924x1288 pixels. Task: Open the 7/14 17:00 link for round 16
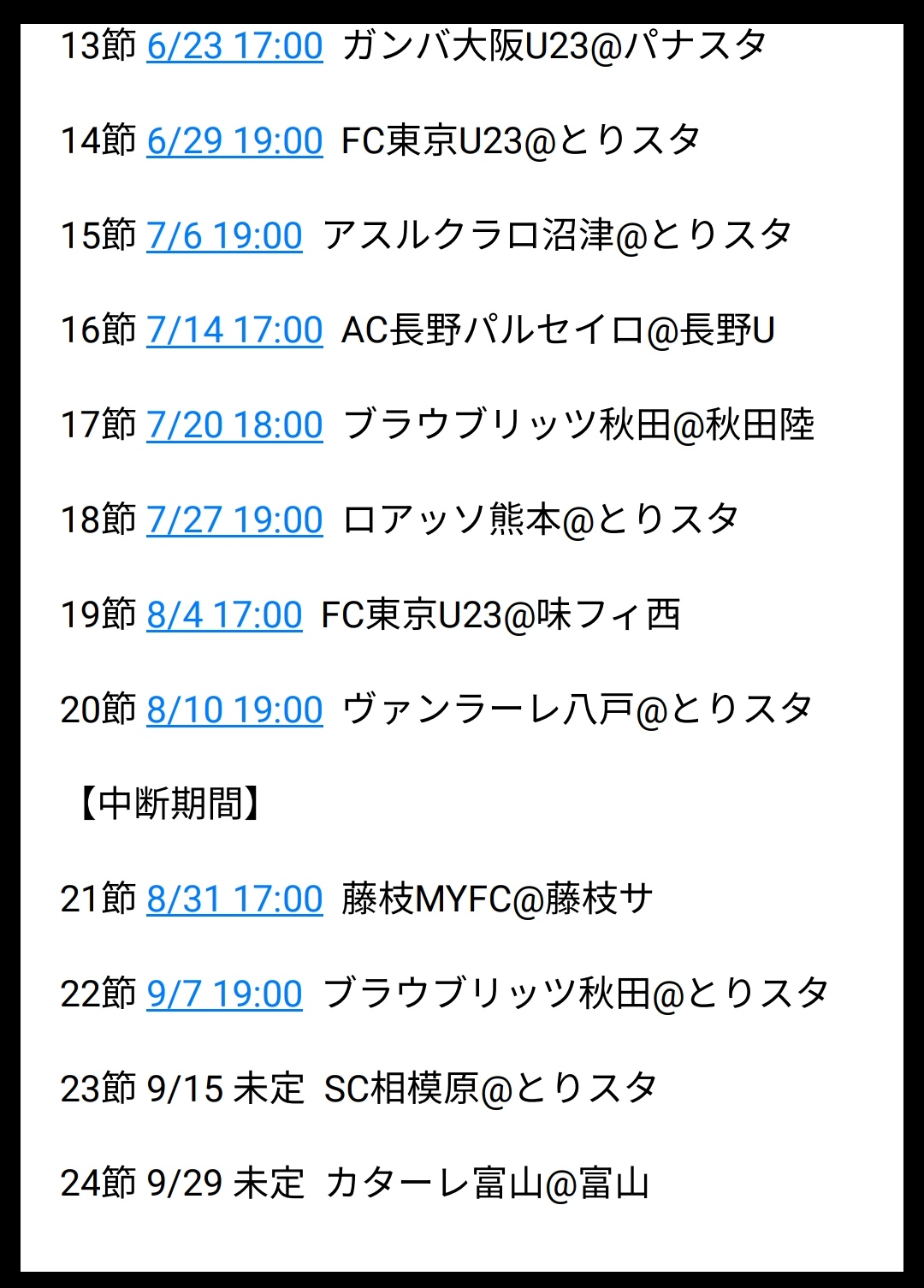(x=234, y=330)
